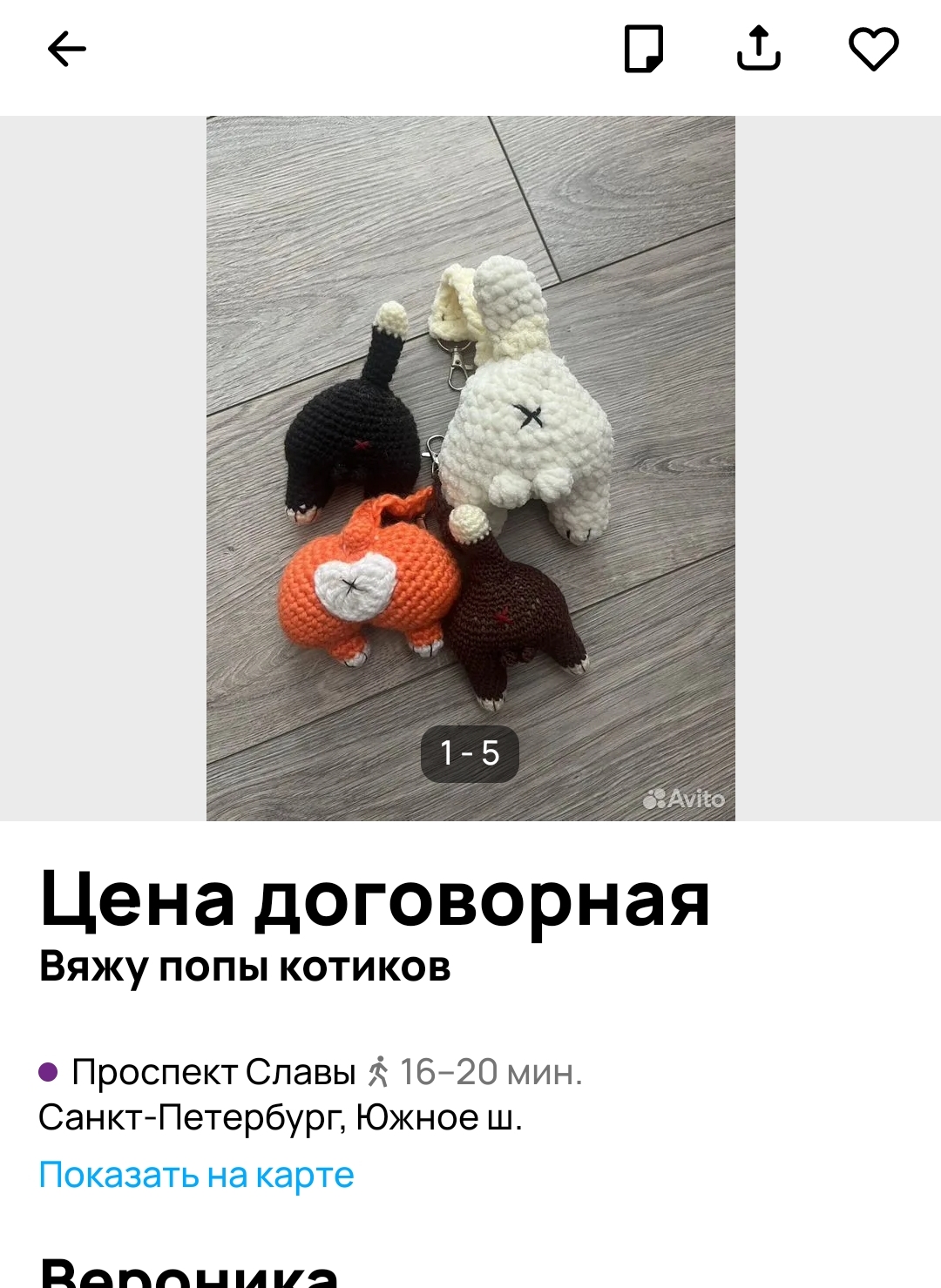
Task: Open the knitted cats photo gallery
Action: (470, 469)
